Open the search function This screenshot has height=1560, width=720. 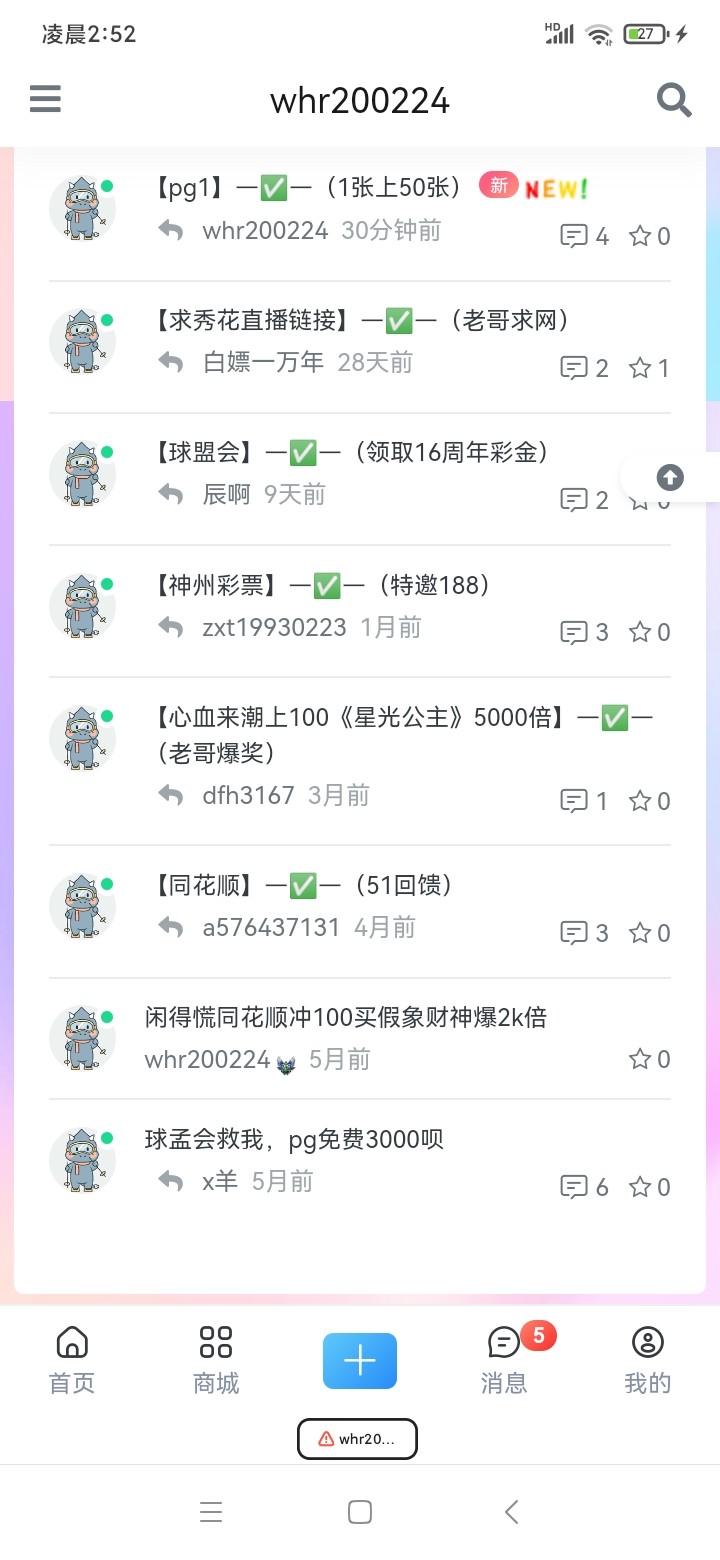click(674, 99)
